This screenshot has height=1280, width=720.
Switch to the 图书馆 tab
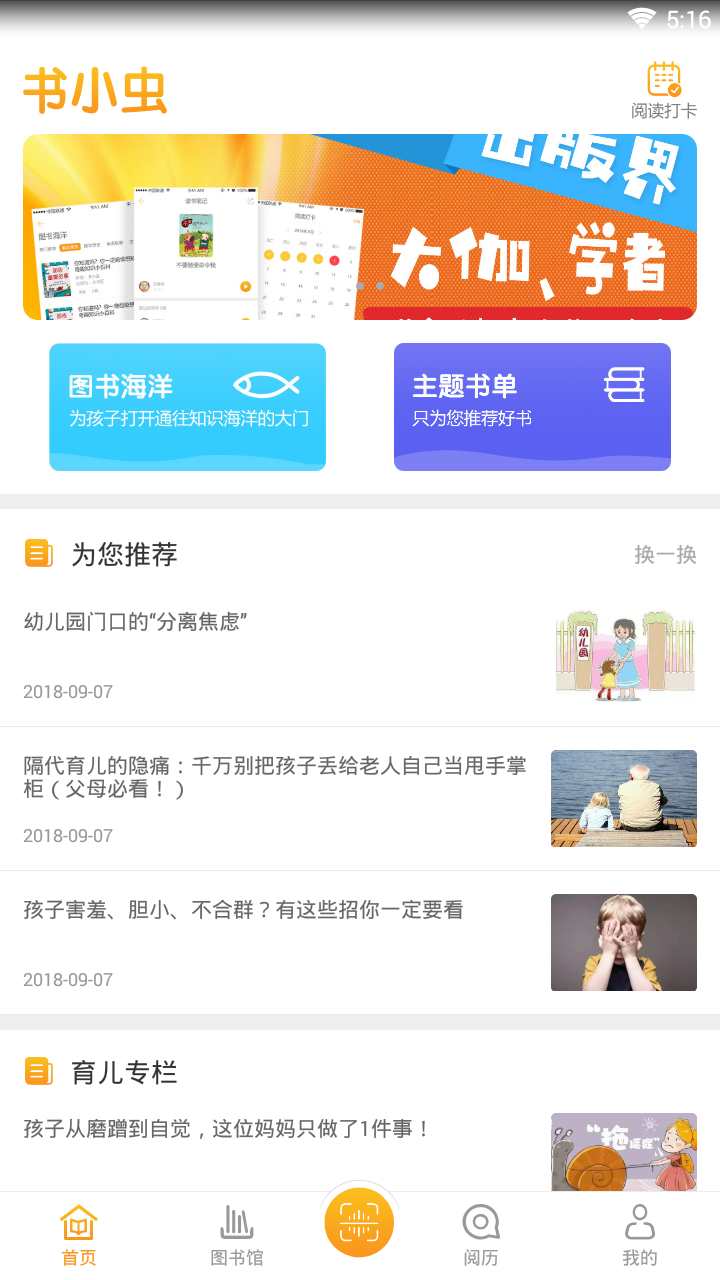click(237, 1236)
